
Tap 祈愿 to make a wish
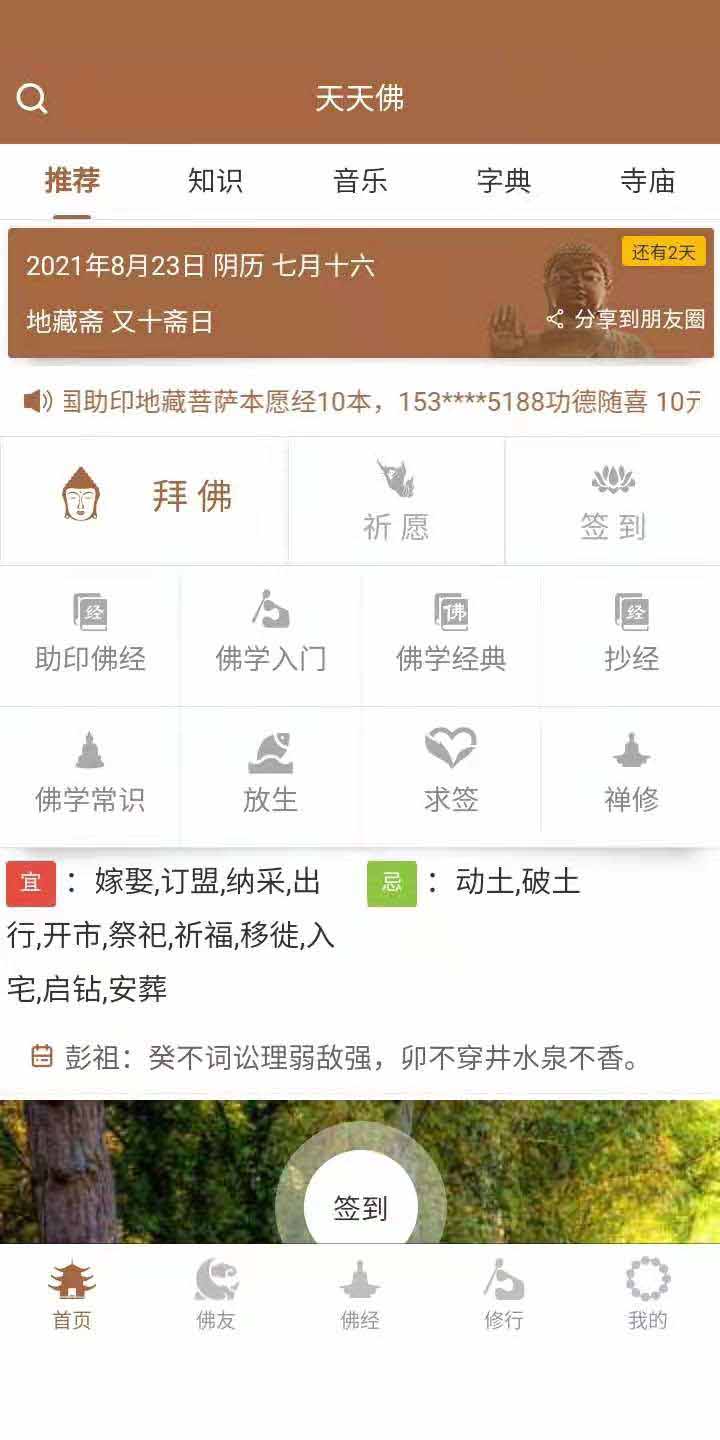click(x=396, y=502)
